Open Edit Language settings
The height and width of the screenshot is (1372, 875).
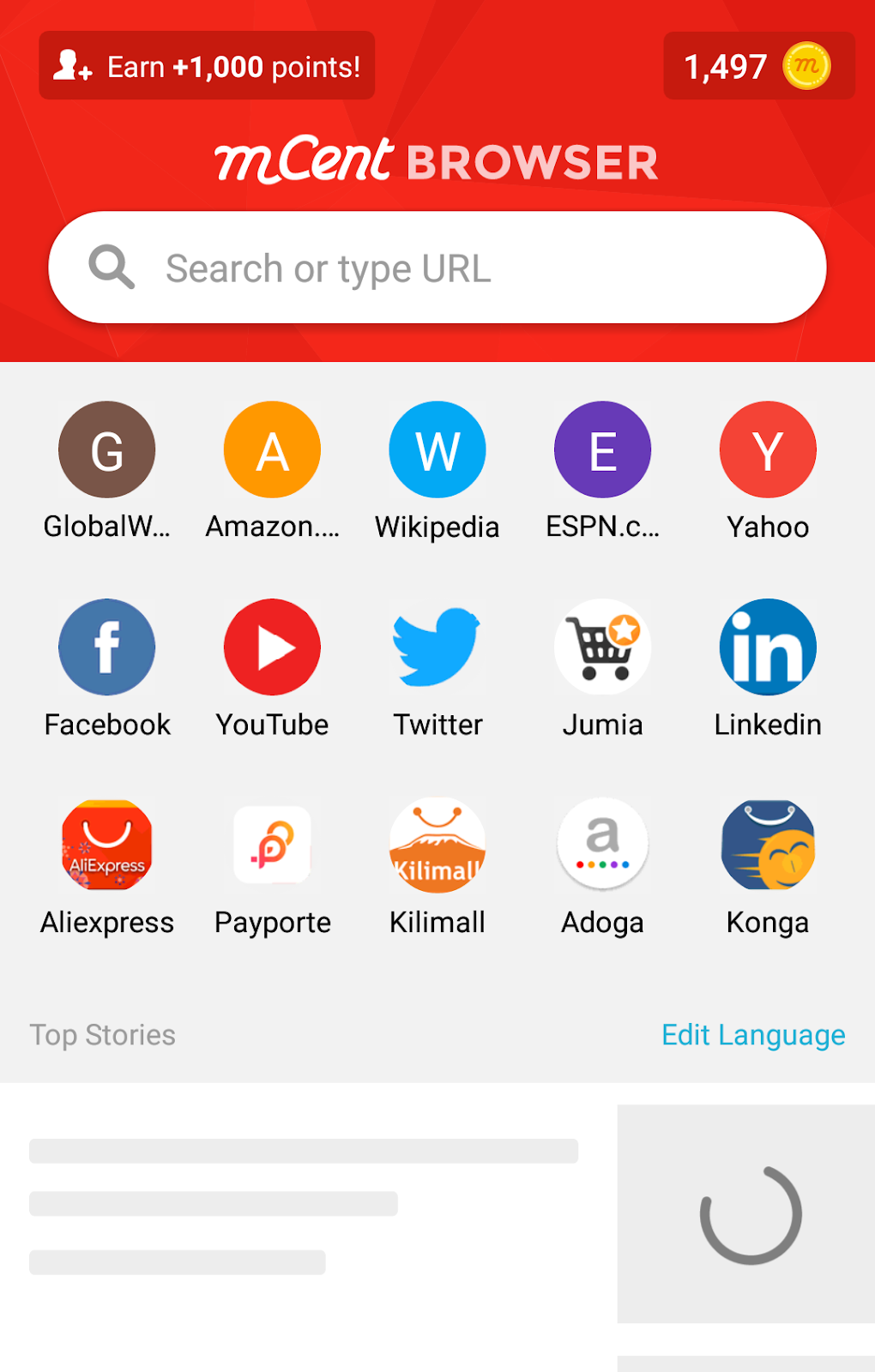tap(753, 1035)
